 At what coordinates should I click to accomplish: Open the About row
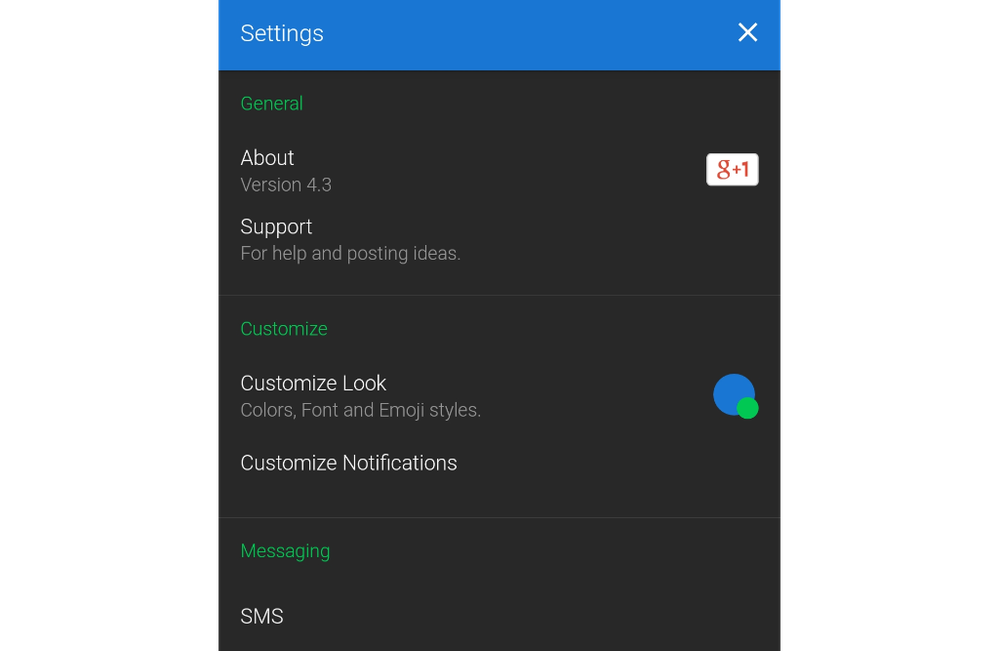[400, 170]
